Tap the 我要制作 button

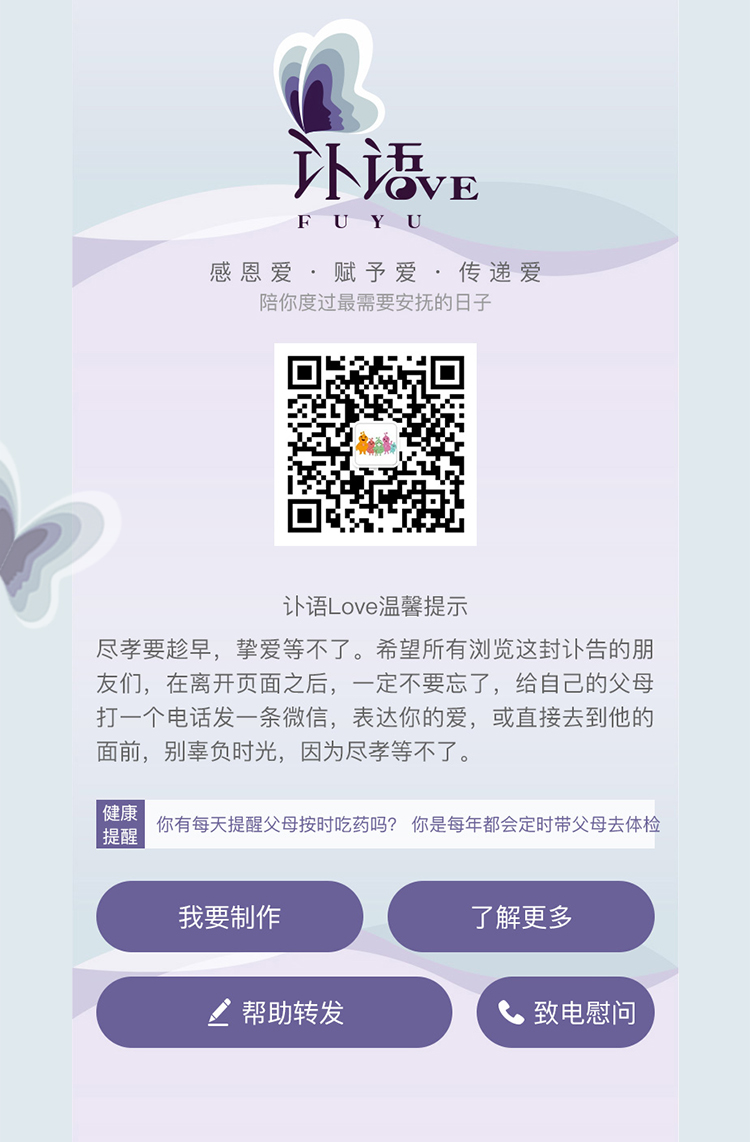pyautogui.click(x=229, y=916)
